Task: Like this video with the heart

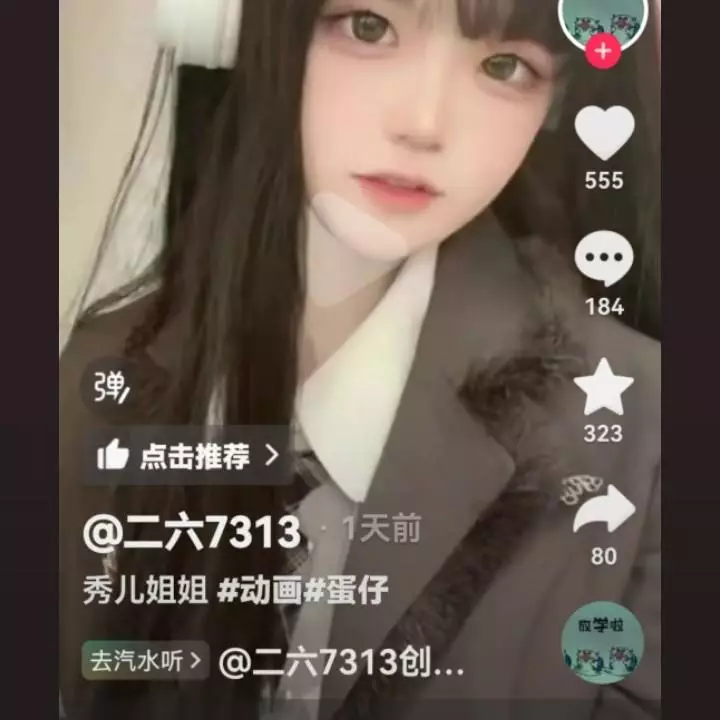Action: (604, 134)
